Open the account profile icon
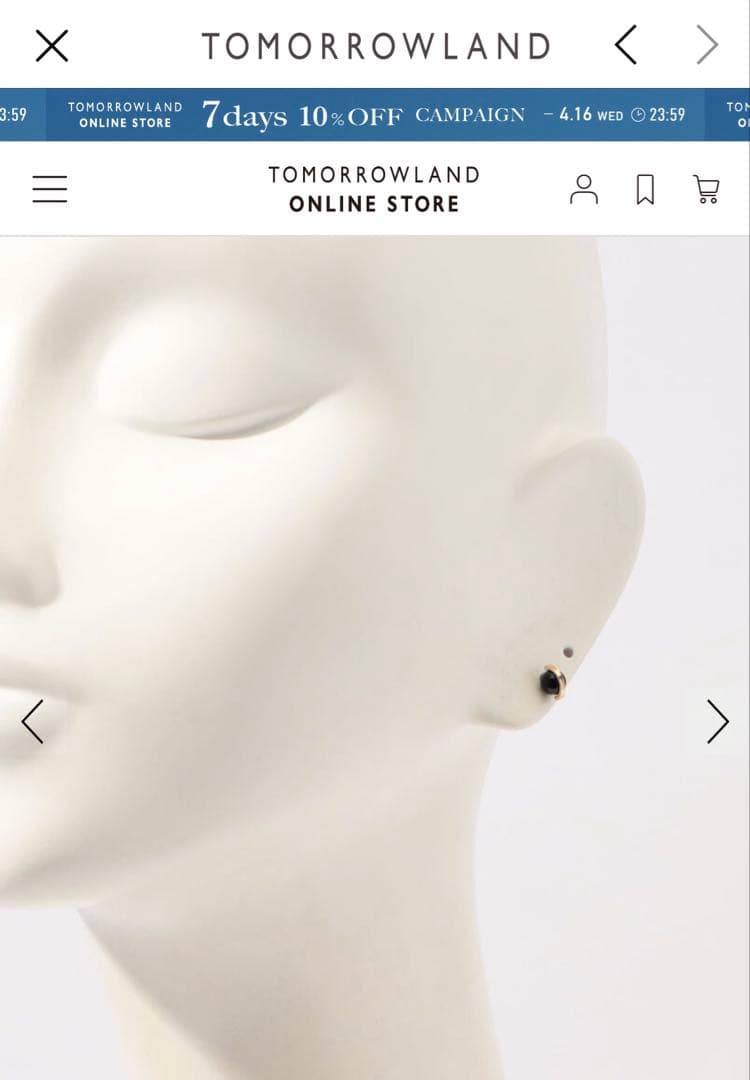The image size is (750, 1080). (x=584, y=188)
